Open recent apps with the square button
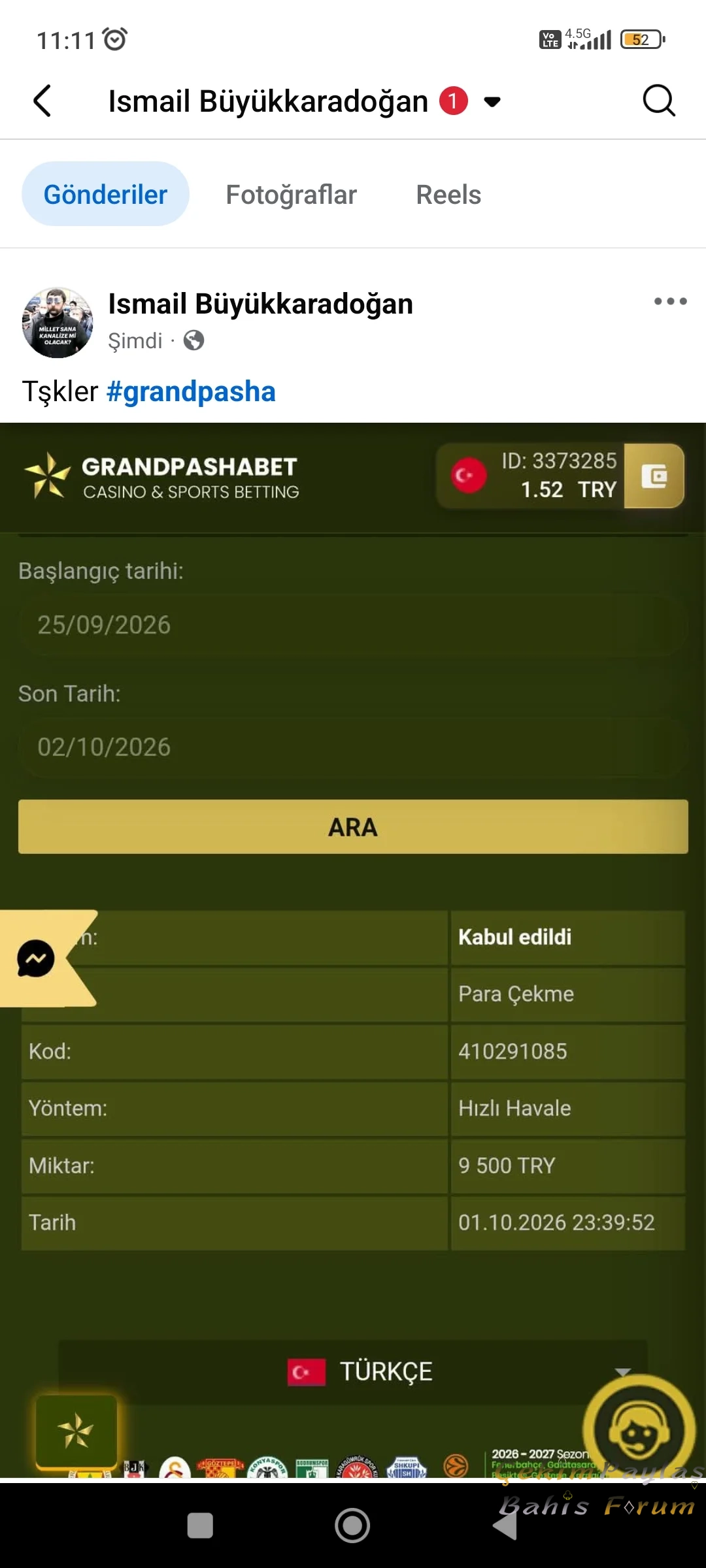Screen dimensions: 706x1568 coord(200,1526)
